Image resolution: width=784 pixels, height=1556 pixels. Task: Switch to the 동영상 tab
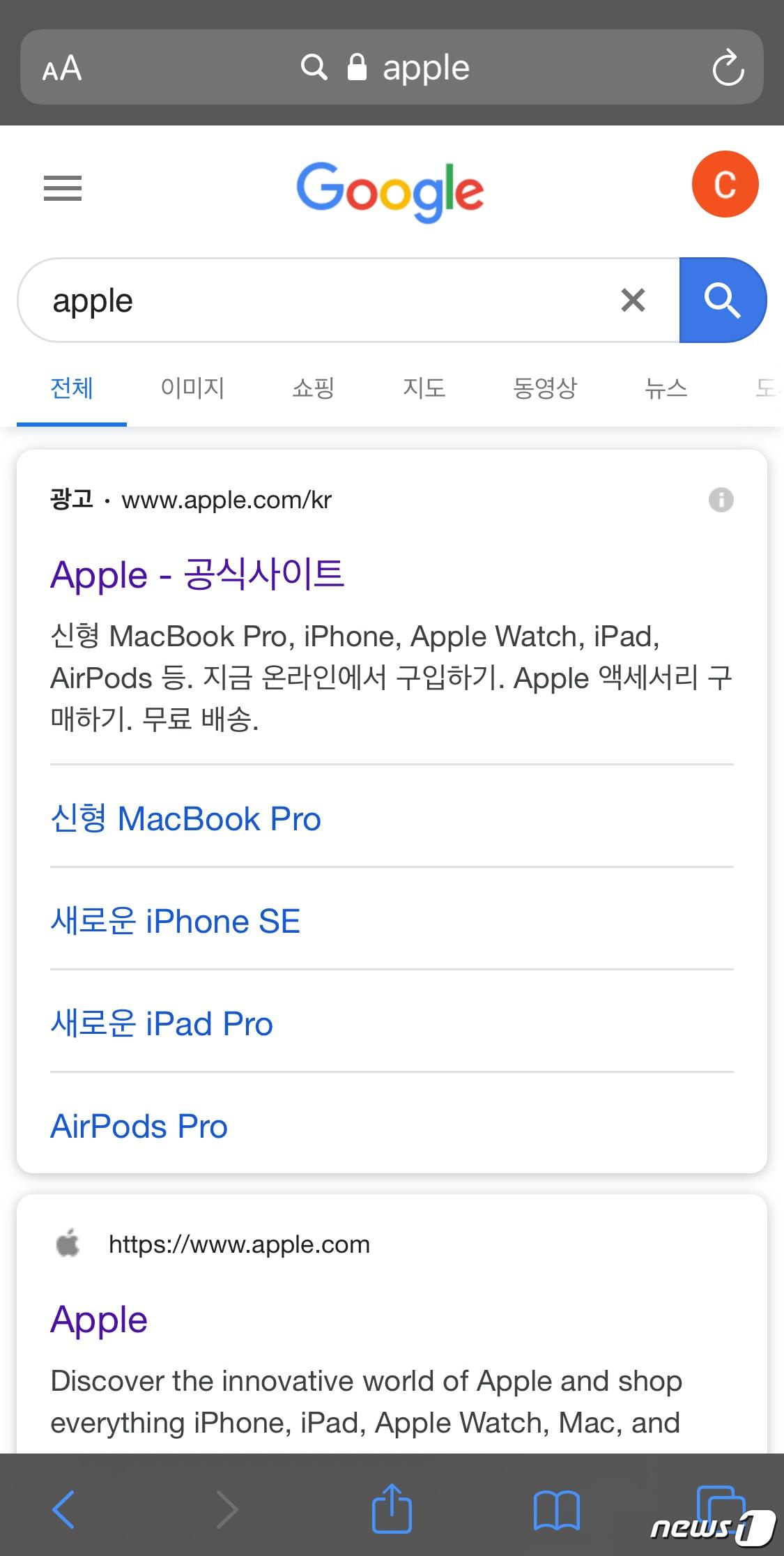click(545, 388)
